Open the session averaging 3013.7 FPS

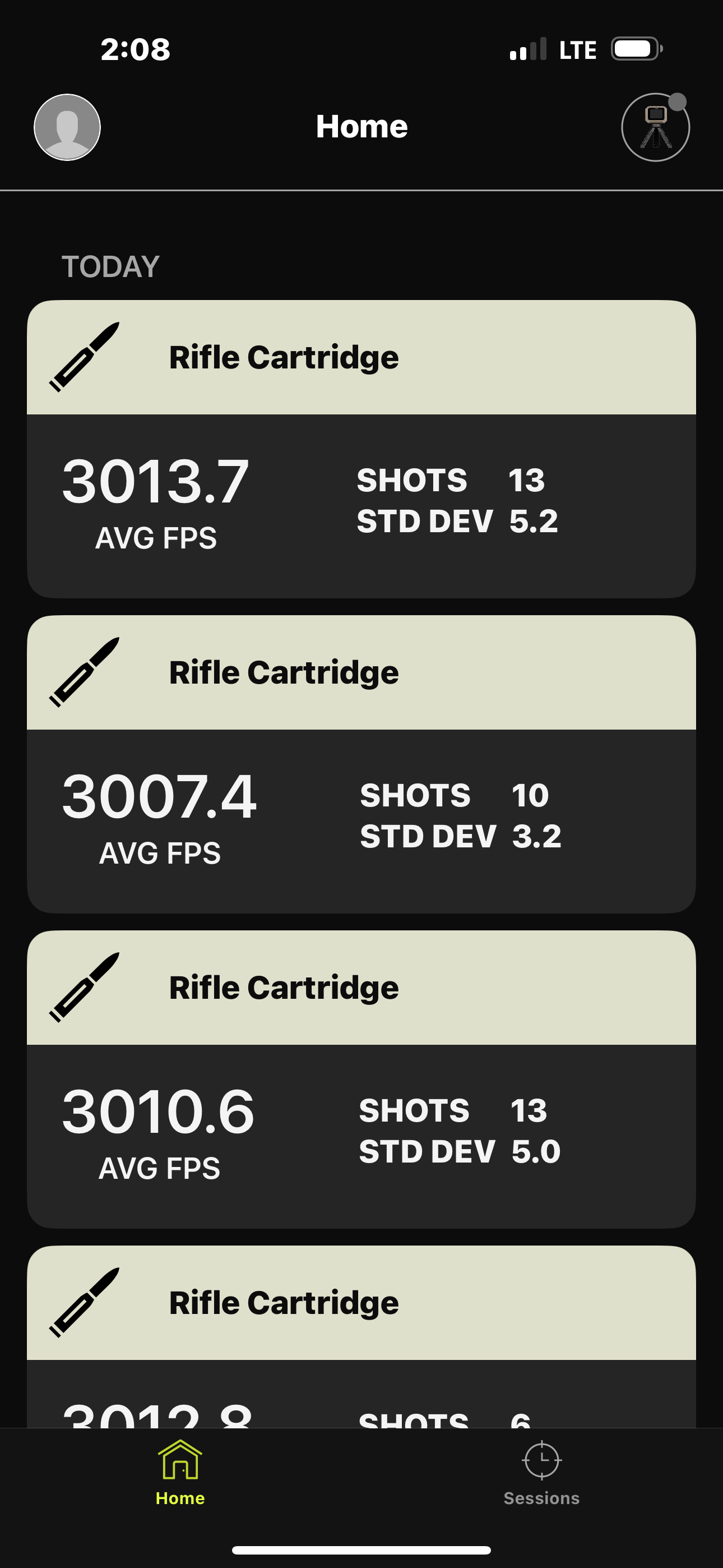click(x=361, y=449)
